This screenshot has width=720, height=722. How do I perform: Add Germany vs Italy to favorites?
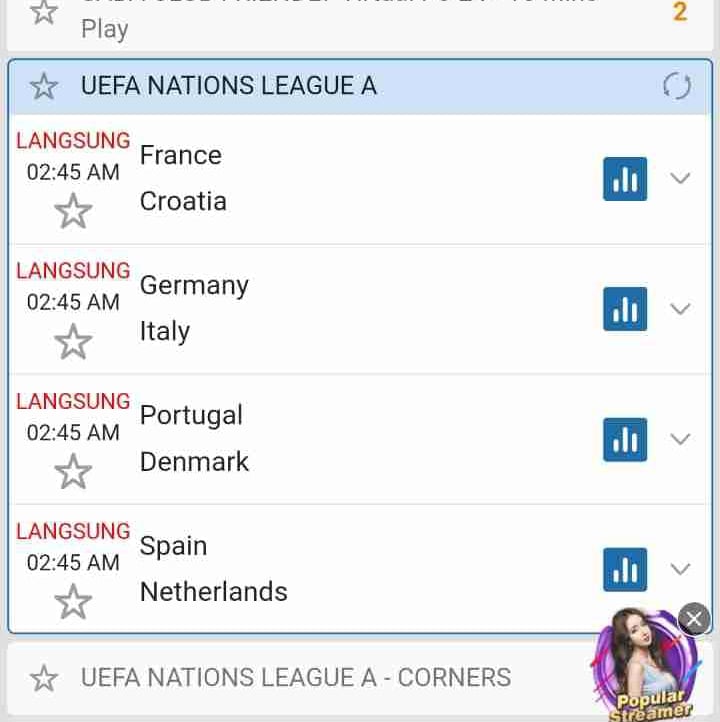73,342
